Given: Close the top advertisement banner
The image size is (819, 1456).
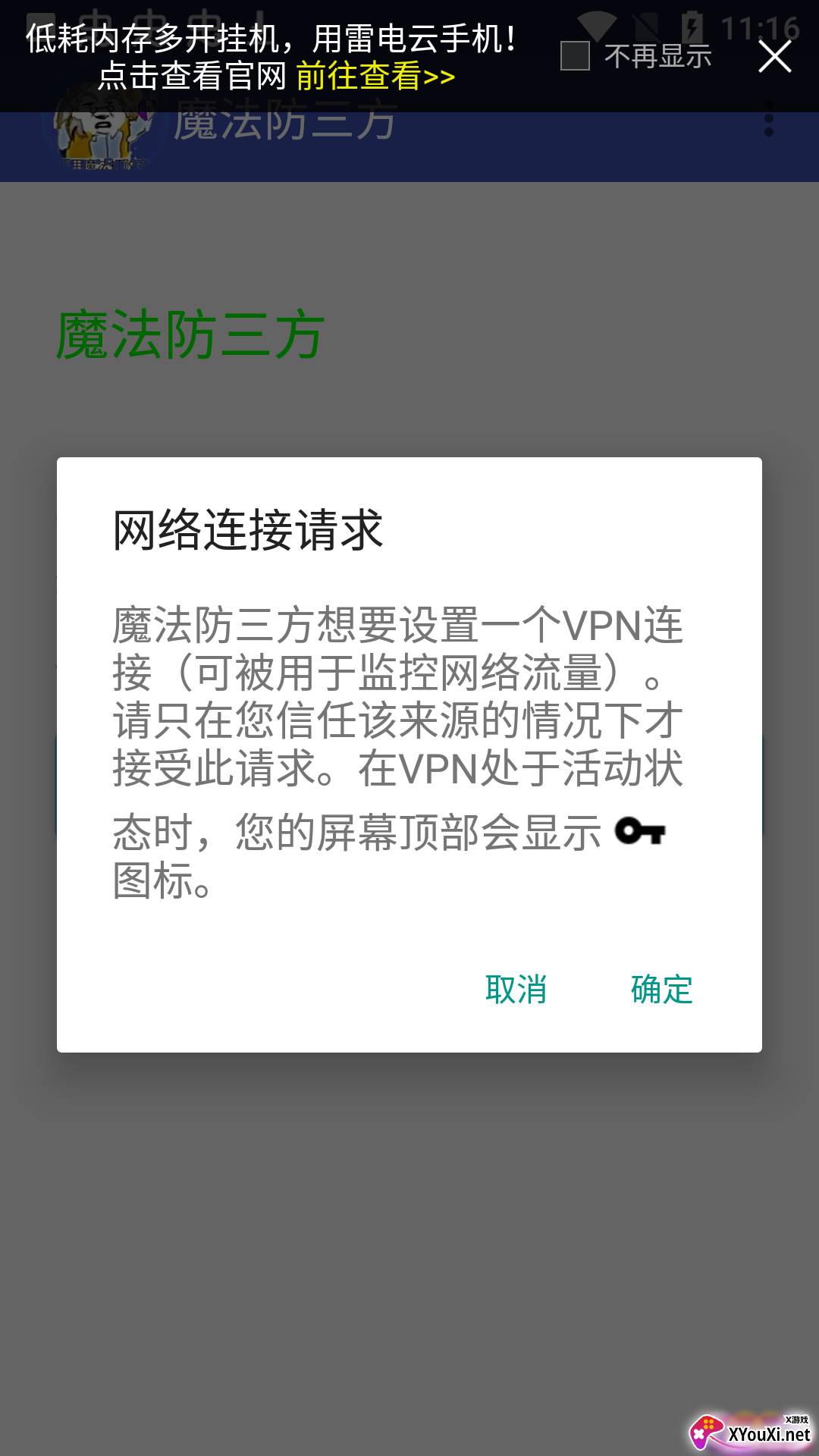Looking at the screenshot, I should (x=774, y=57).
